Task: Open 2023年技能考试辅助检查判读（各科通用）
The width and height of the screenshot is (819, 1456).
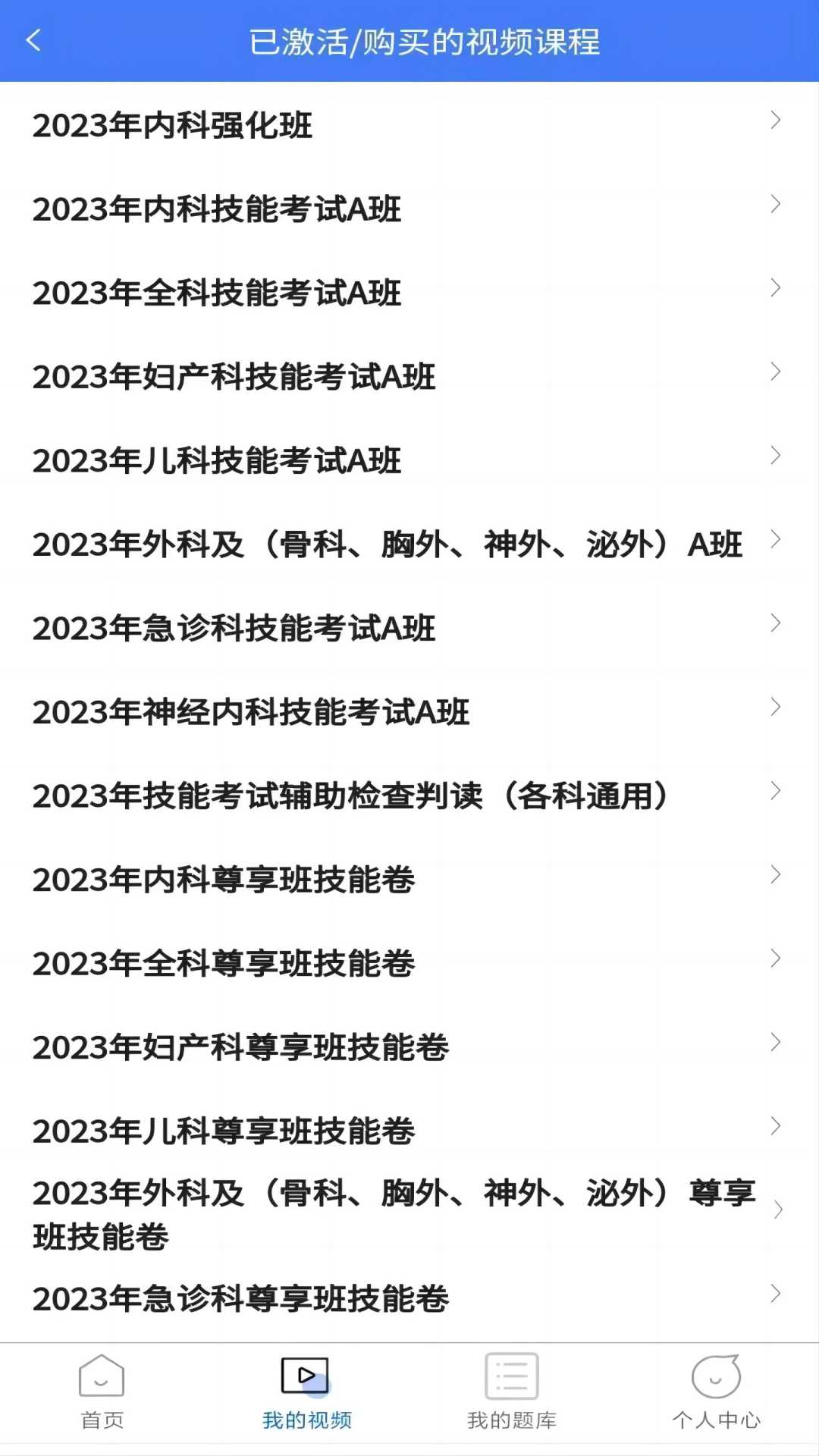Action: pyautogui.click(x=409, y=795)
